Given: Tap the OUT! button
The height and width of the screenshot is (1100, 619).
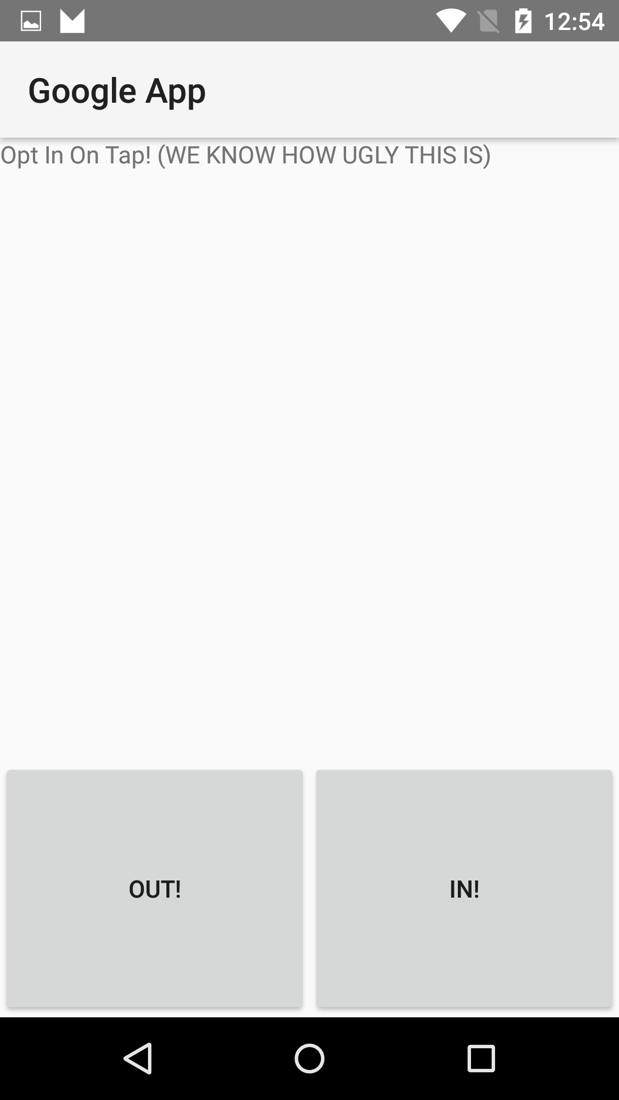Looking at the screenshot, I should [x=154, y=888].
